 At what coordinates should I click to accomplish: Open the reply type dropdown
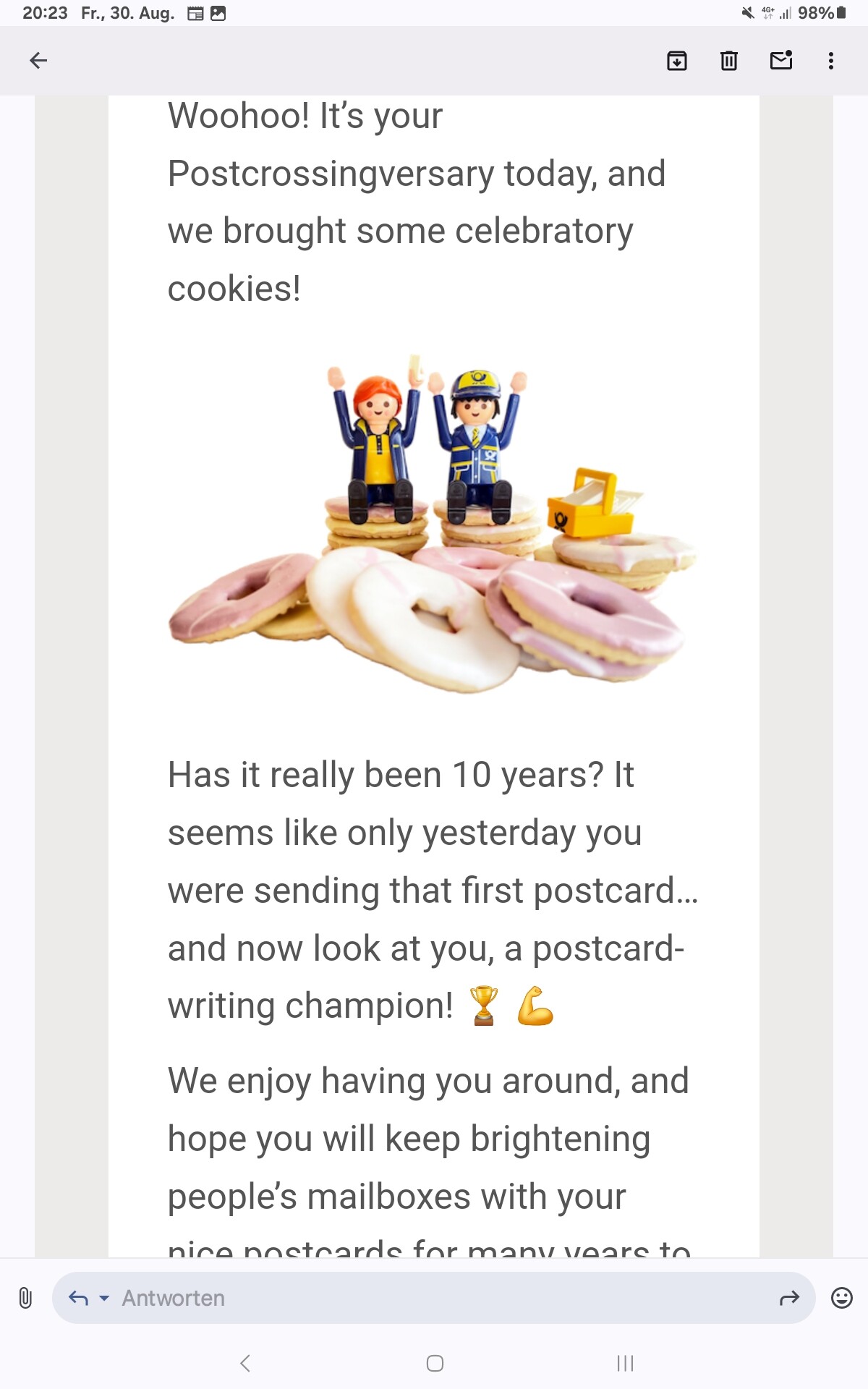click(x=103, y=1298)
